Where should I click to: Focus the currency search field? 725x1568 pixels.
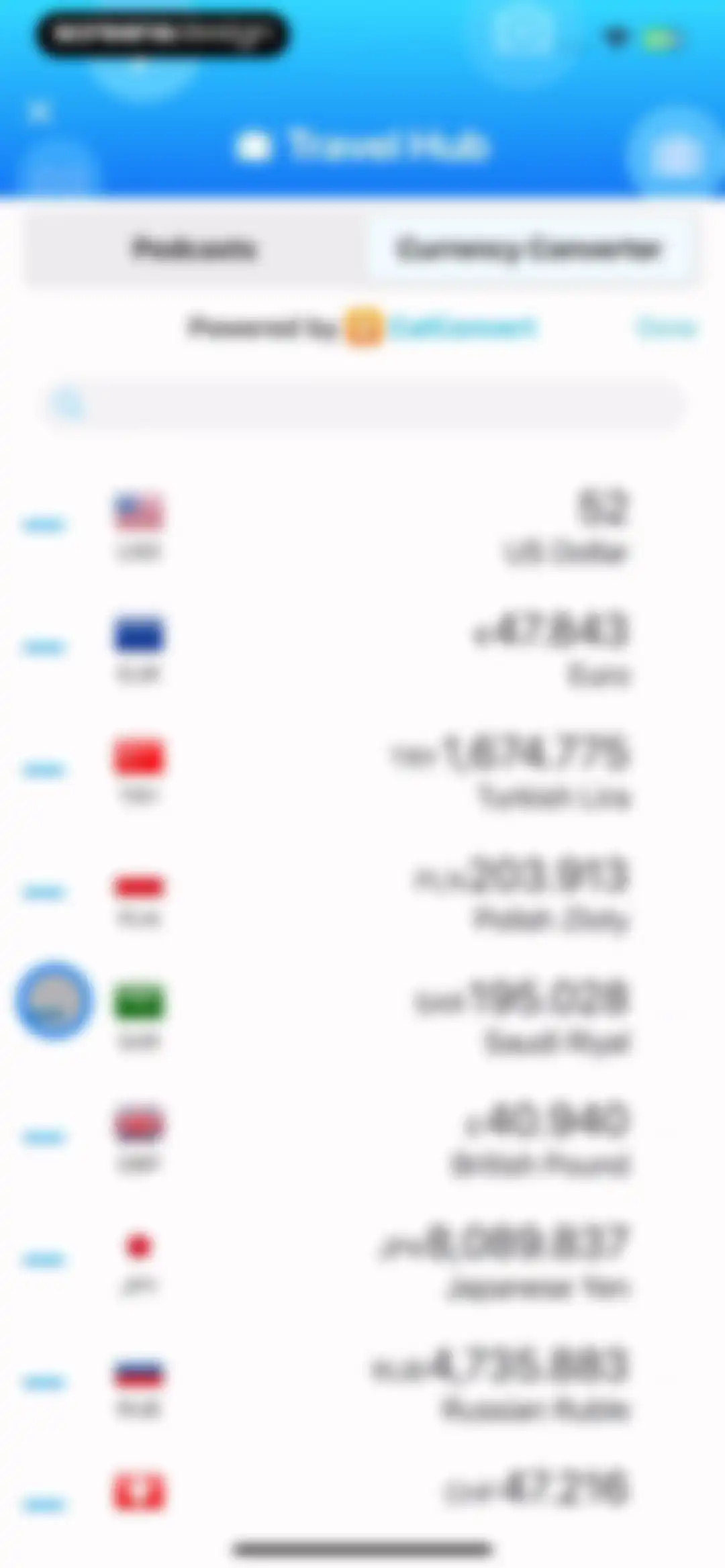tap(364, 405)
